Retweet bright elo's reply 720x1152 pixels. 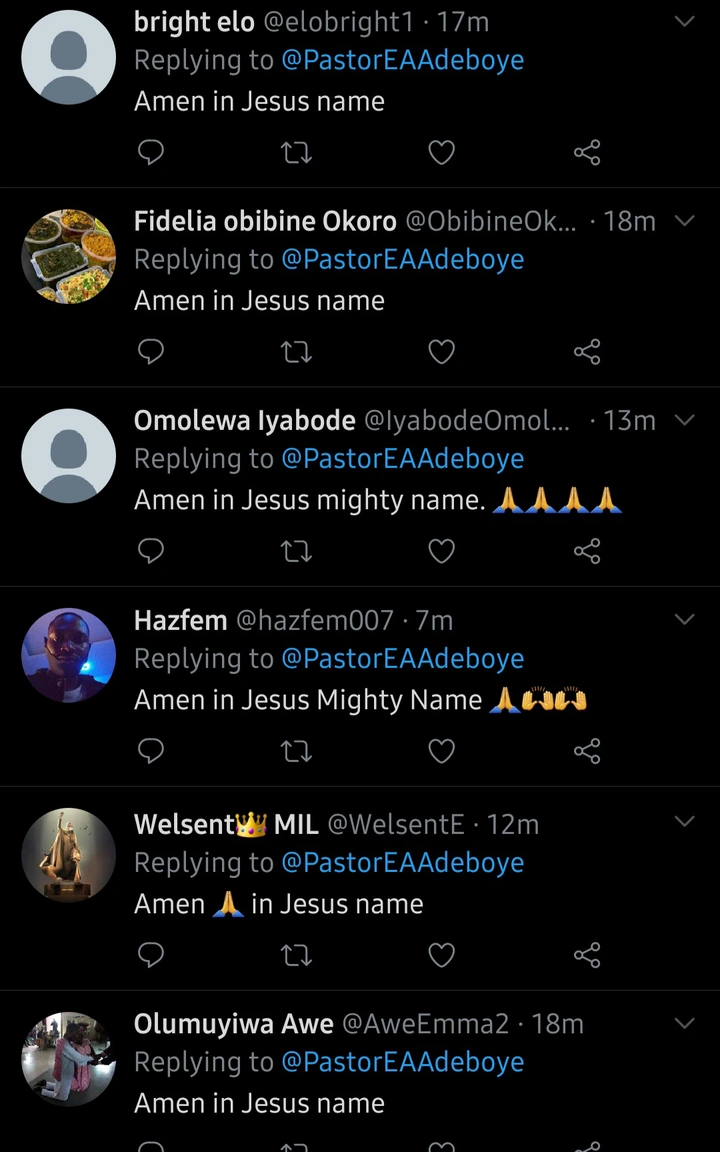tap(296, 152)
